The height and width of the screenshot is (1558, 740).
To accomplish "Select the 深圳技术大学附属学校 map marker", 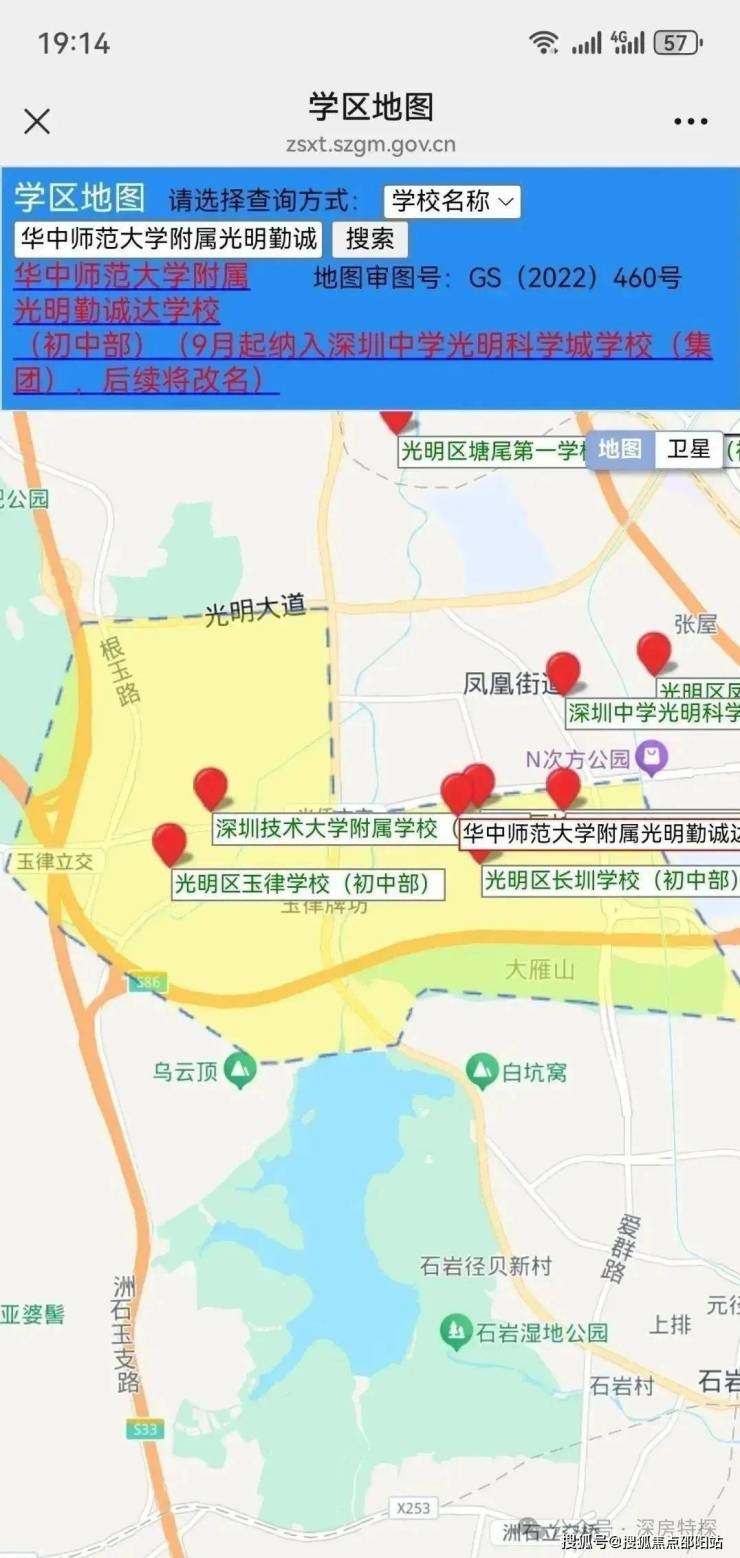I will 210,788.
